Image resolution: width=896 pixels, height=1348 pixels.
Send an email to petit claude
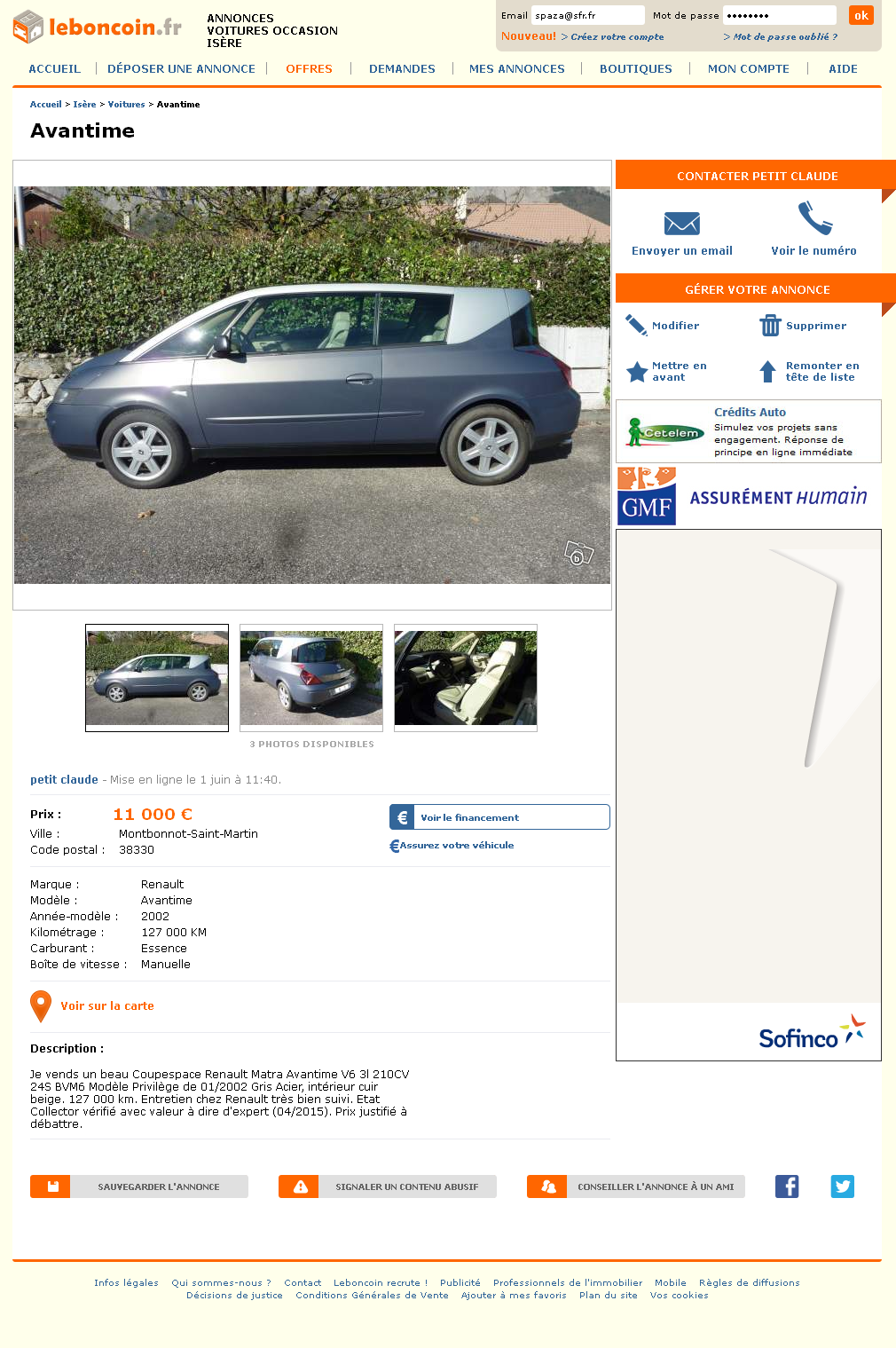(x=681, y=233)
